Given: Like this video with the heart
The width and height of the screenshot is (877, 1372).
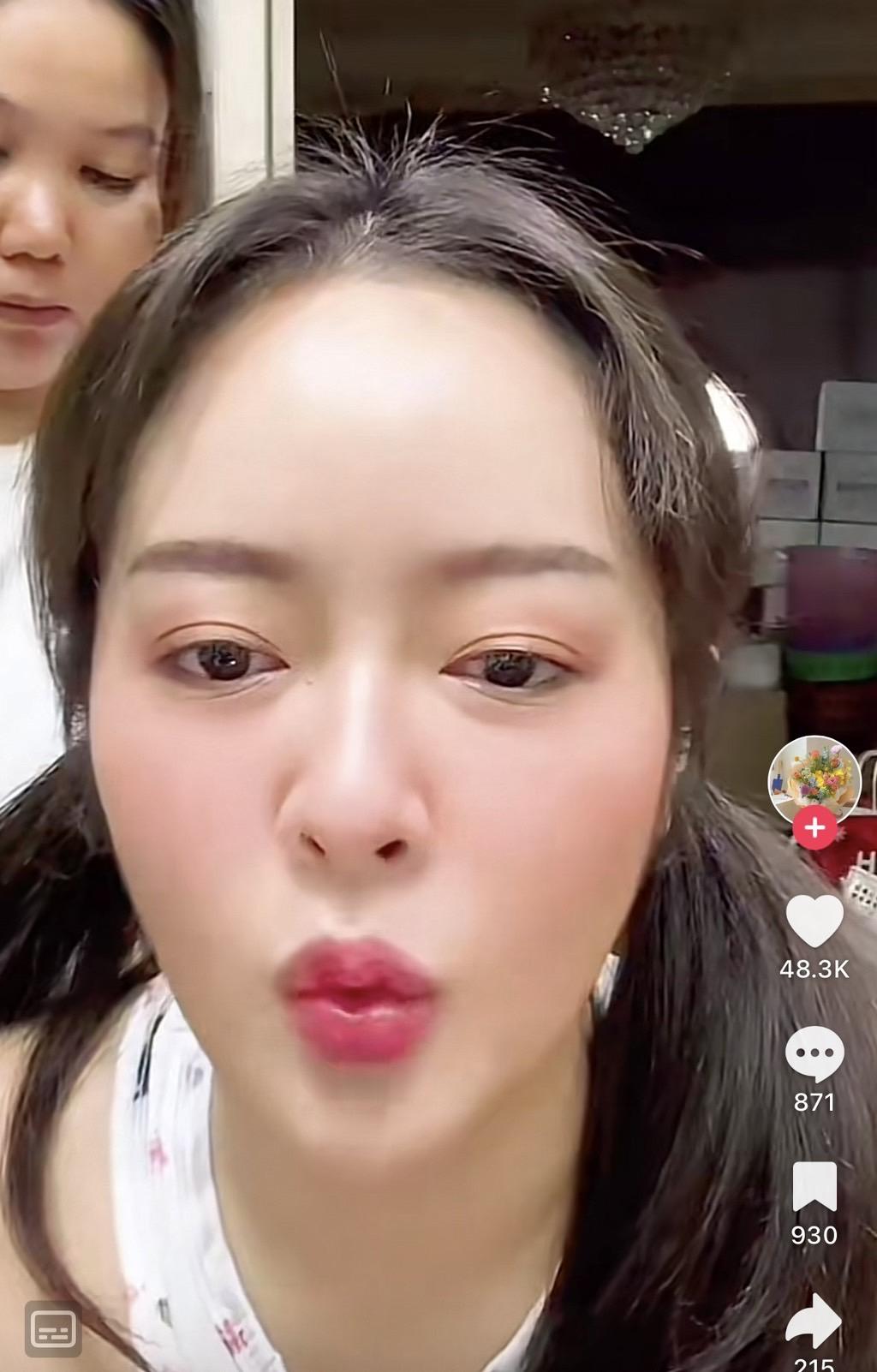Looking at the screenshot, I should pyautogui.click(x=814, y=920).
